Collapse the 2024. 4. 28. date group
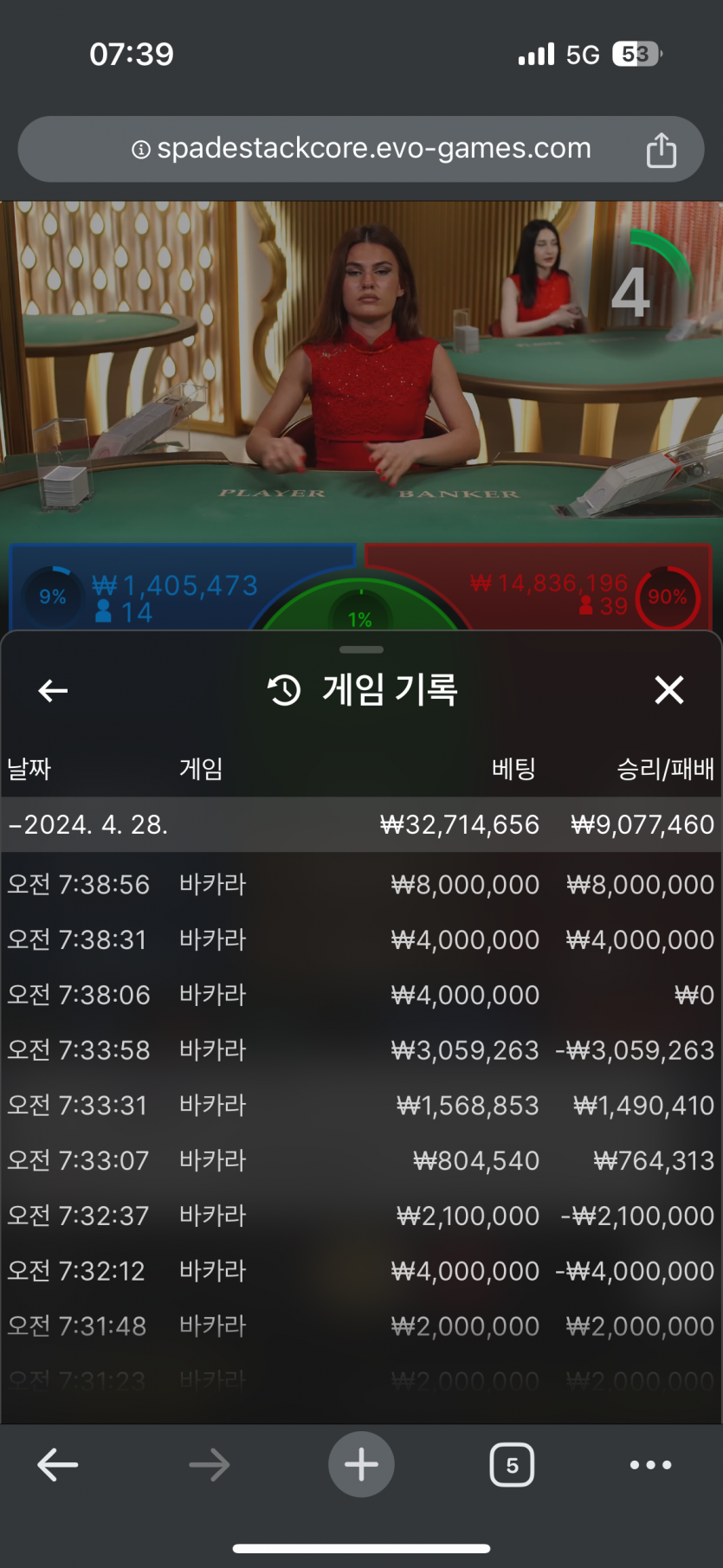The height and width of the screenshot is (1568, 723). (87, 824)
